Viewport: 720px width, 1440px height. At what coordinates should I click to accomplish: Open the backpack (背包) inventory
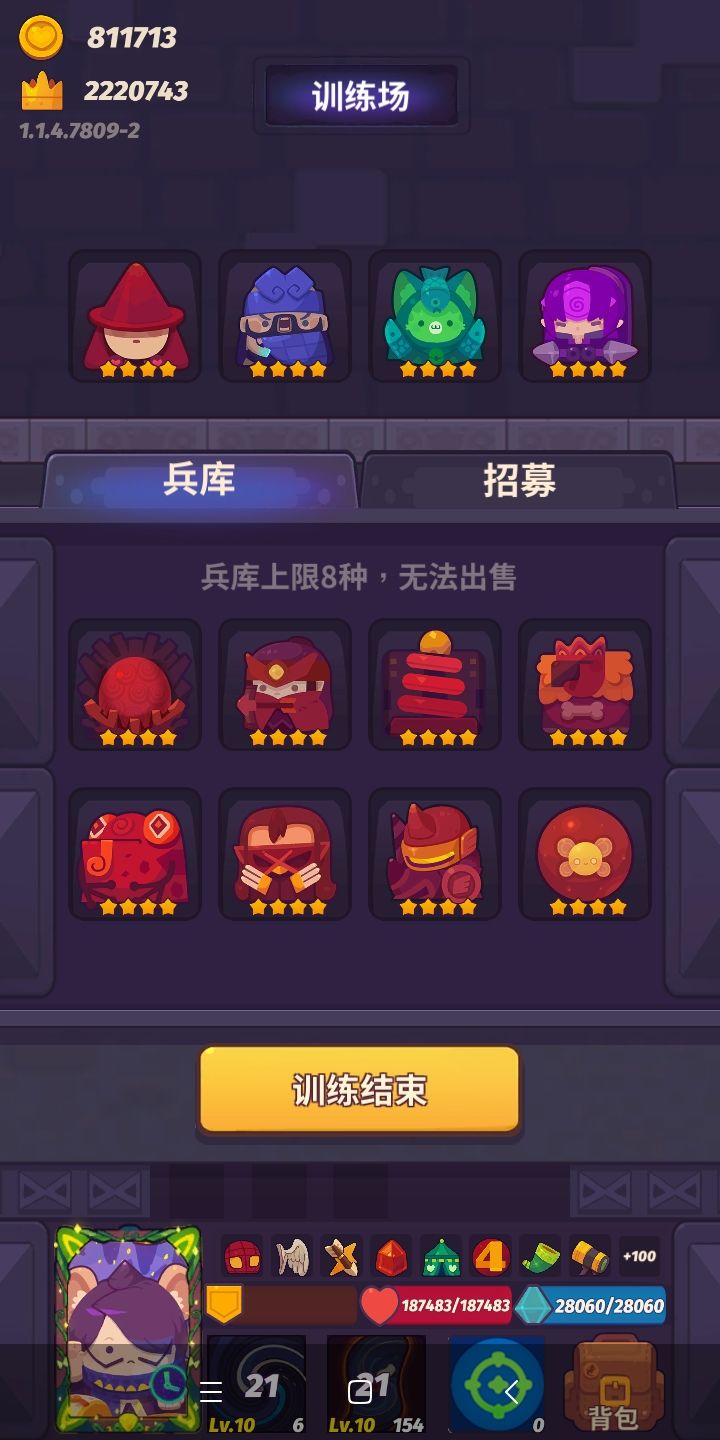[x=613, y=1385]
